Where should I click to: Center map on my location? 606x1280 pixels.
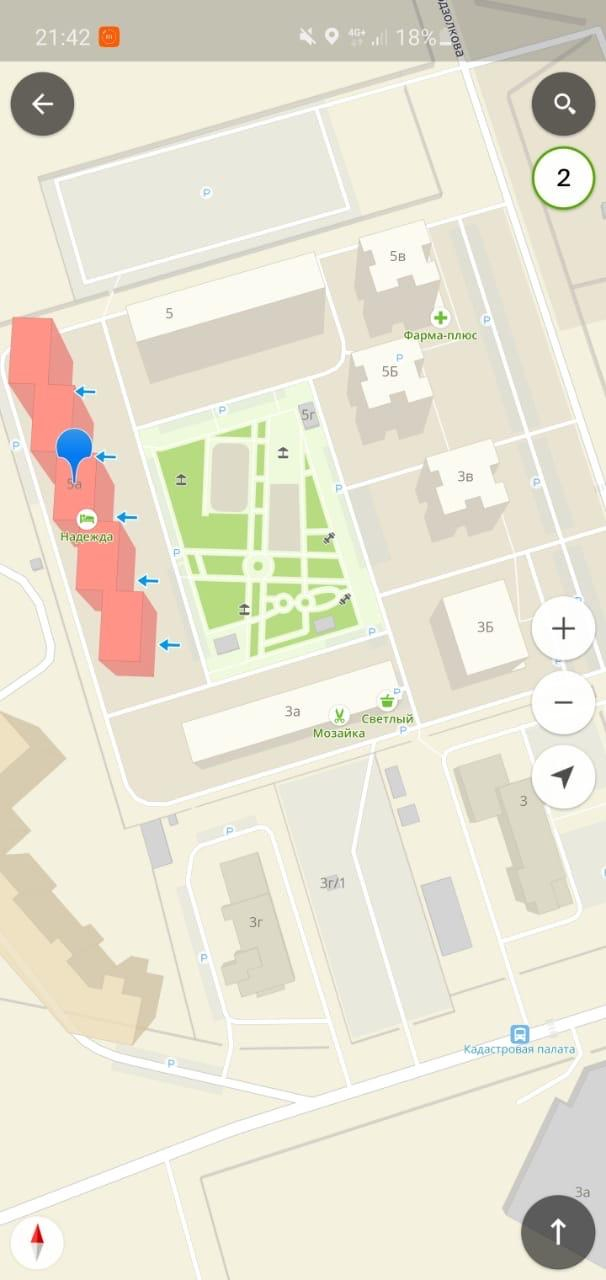point(563,777)
